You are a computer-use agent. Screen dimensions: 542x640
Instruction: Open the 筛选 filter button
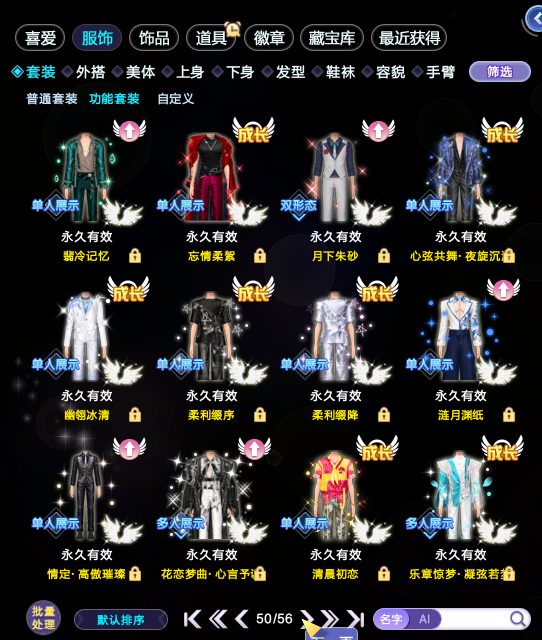pos(500,72)
